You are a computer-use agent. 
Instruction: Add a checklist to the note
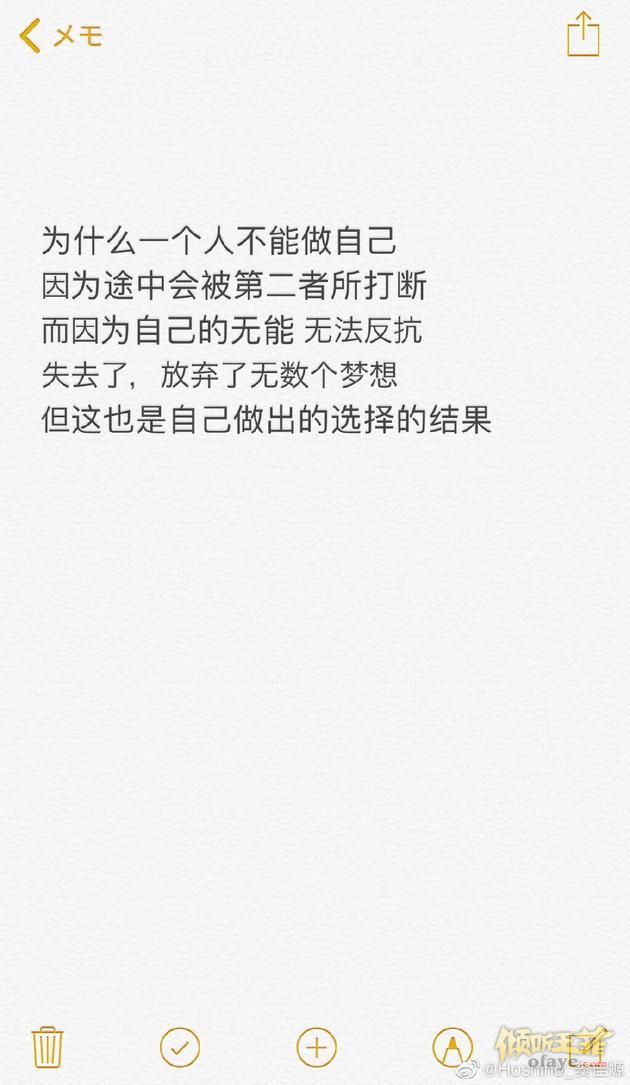pyautogui.click(x=180, y=1048)
